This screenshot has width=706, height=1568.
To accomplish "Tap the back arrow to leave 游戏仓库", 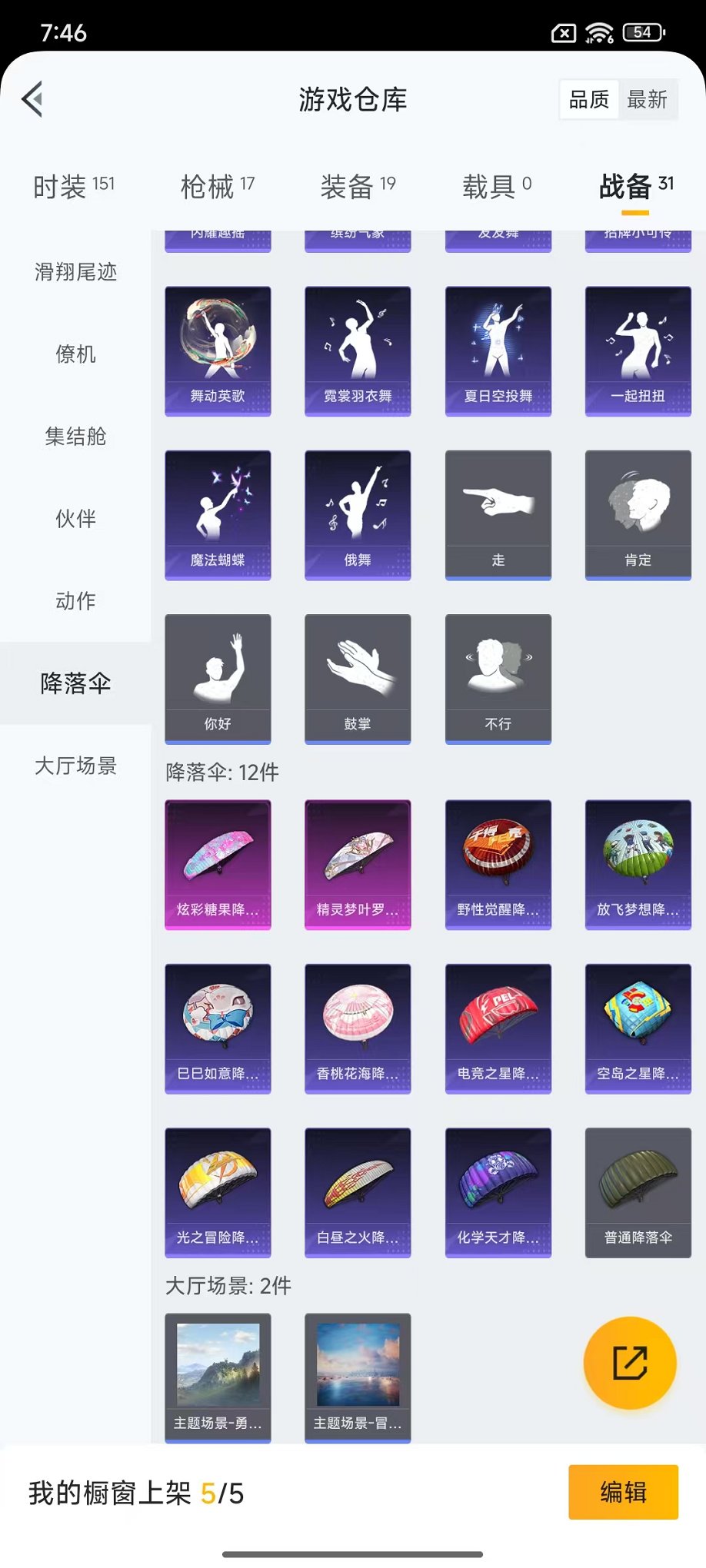I will 32,100.
